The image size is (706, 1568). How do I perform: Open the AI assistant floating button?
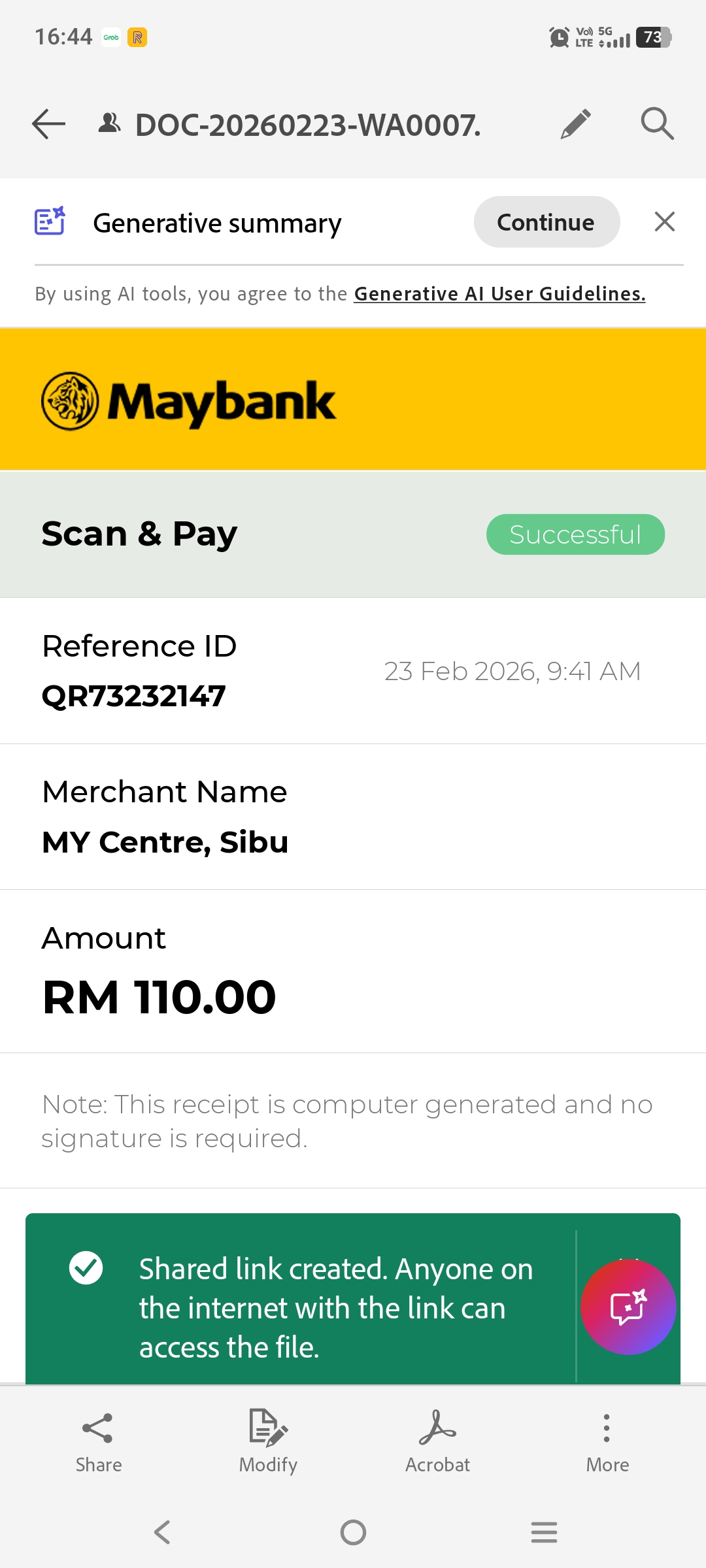[x=628, y=1307]
